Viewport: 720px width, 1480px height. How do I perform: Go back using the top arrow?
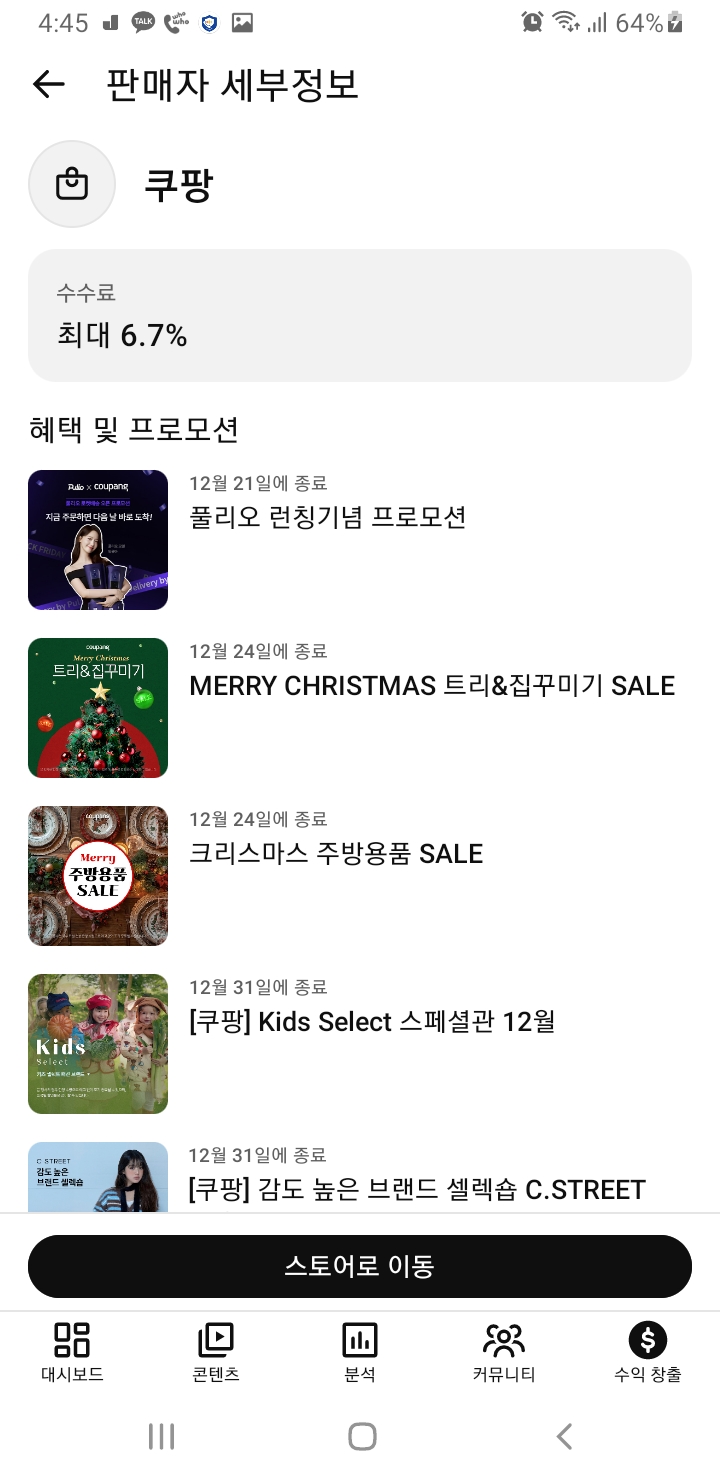click(48, 85)
